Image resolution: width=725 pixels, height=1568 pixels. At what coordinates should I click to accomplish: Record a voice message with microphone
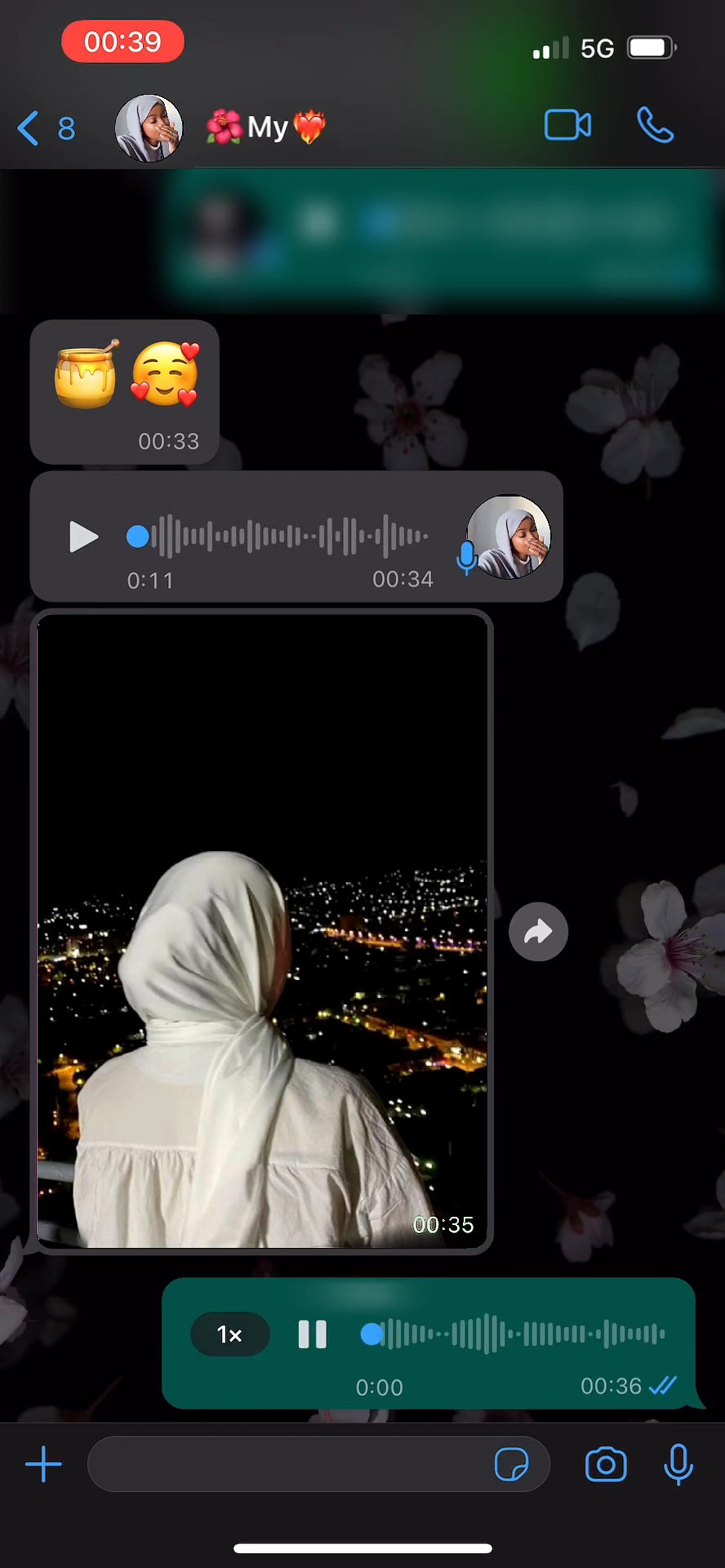678,1464
